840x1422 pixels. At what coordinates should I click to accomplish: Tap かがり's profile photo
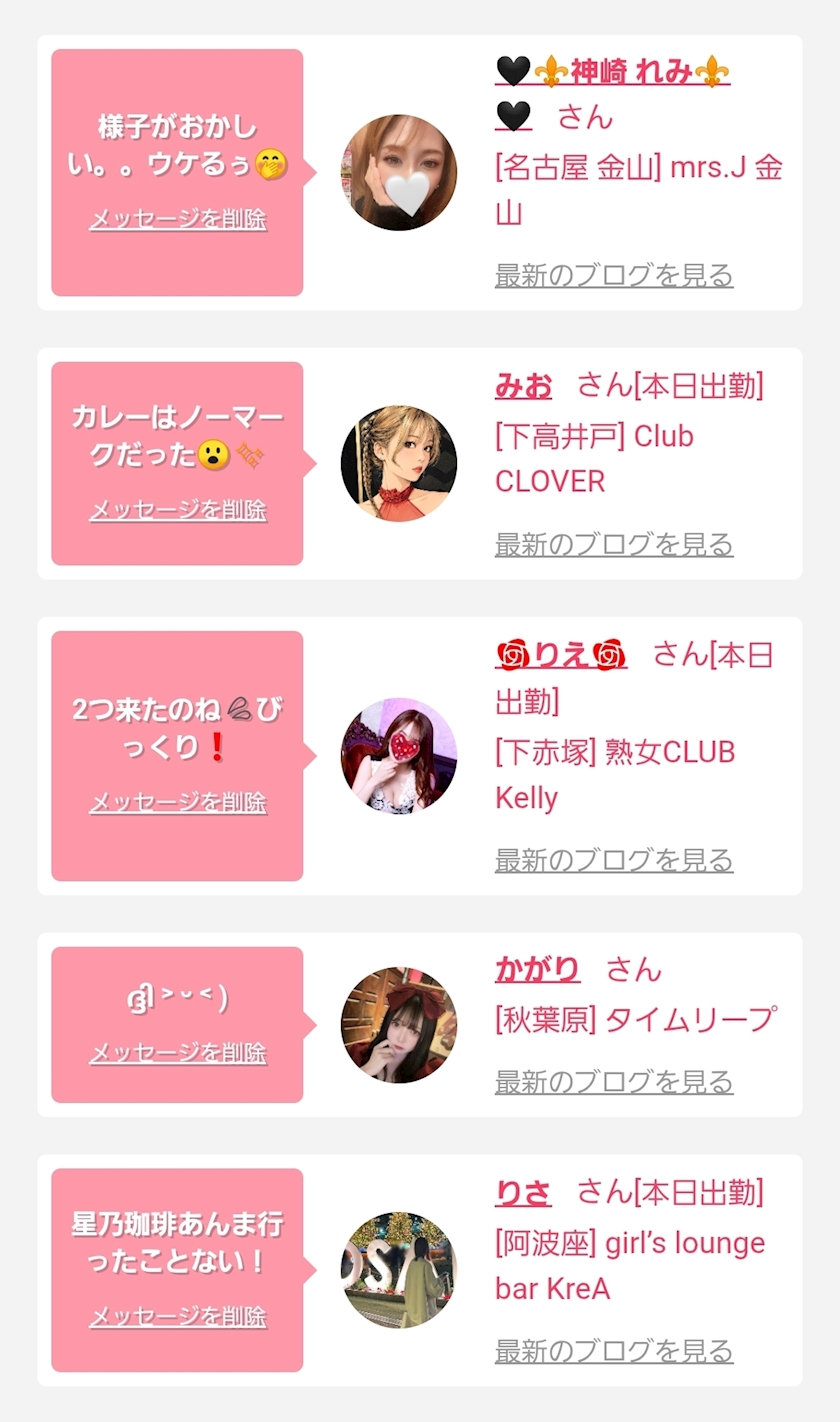pyautogui.click(x=398, y=1025)
